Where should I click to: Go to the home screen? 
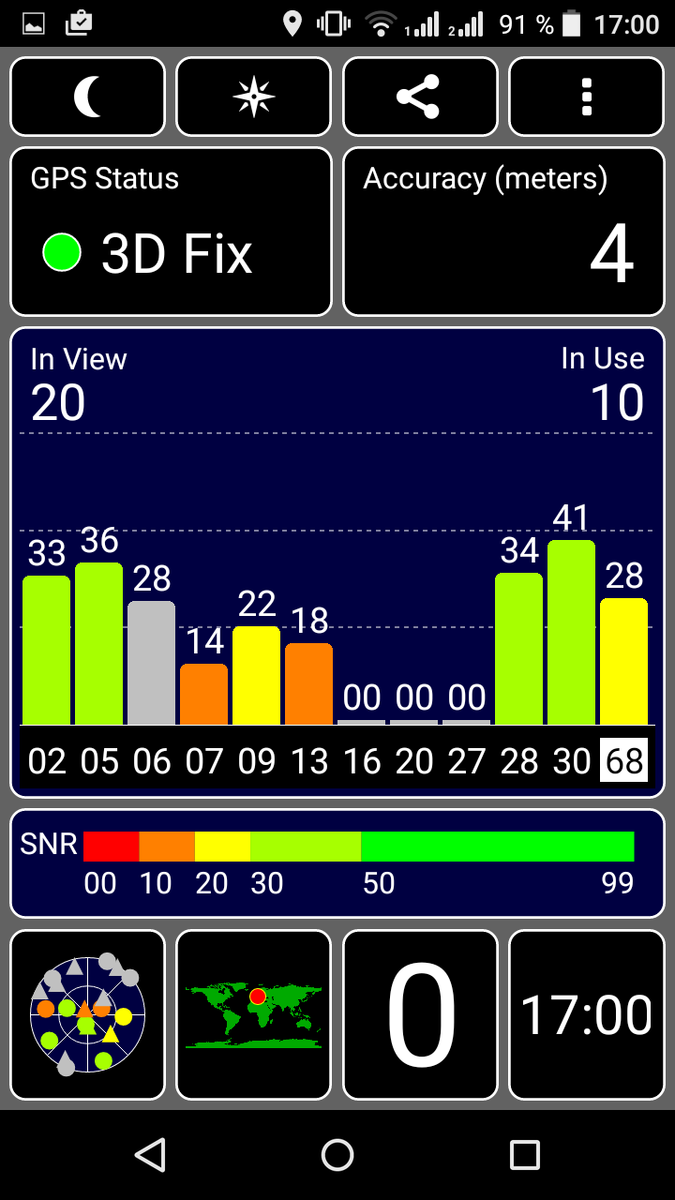tap(337, 1155)
